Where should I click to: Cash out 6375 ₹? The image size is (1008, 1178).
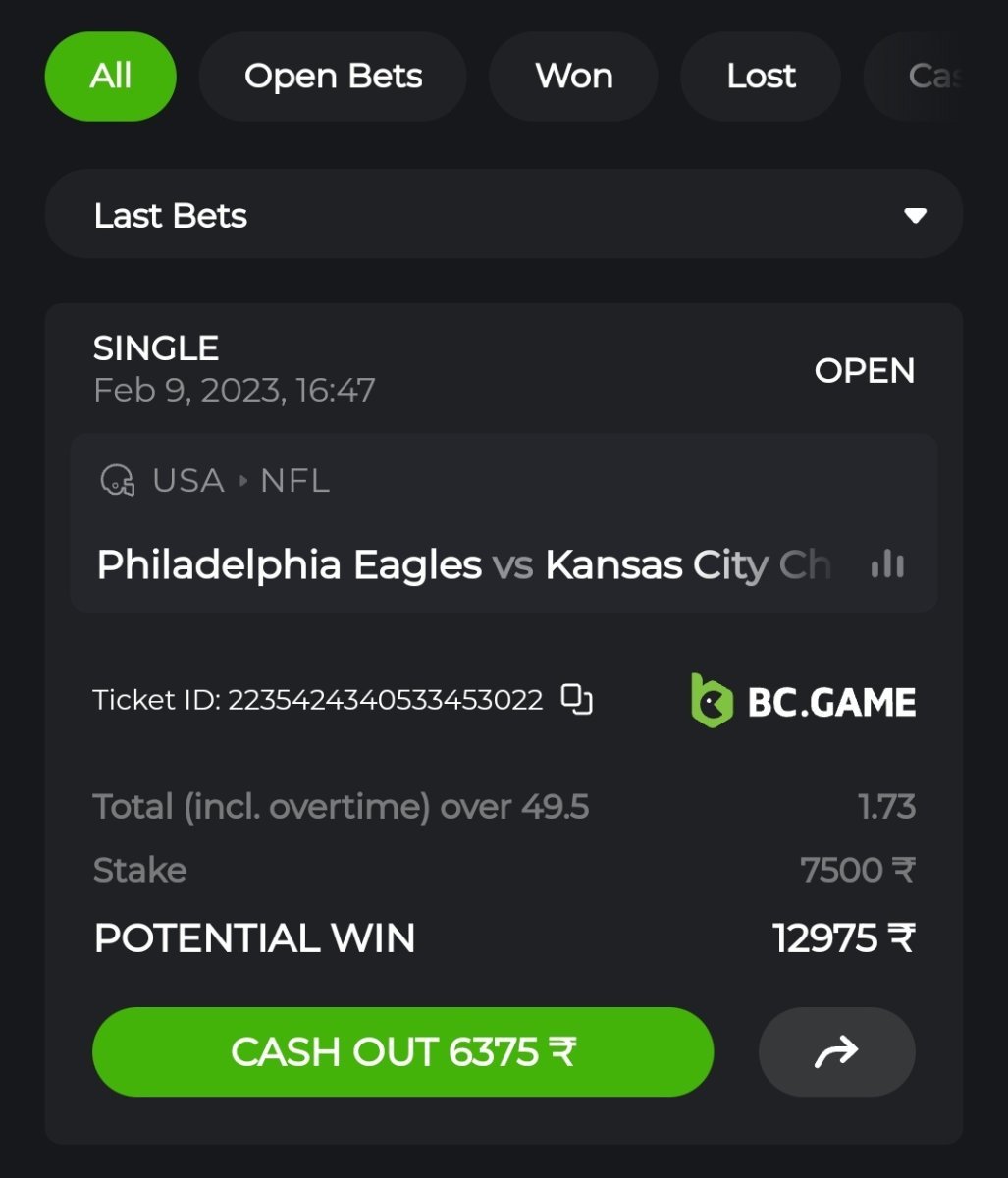[x=402, y=1052]
